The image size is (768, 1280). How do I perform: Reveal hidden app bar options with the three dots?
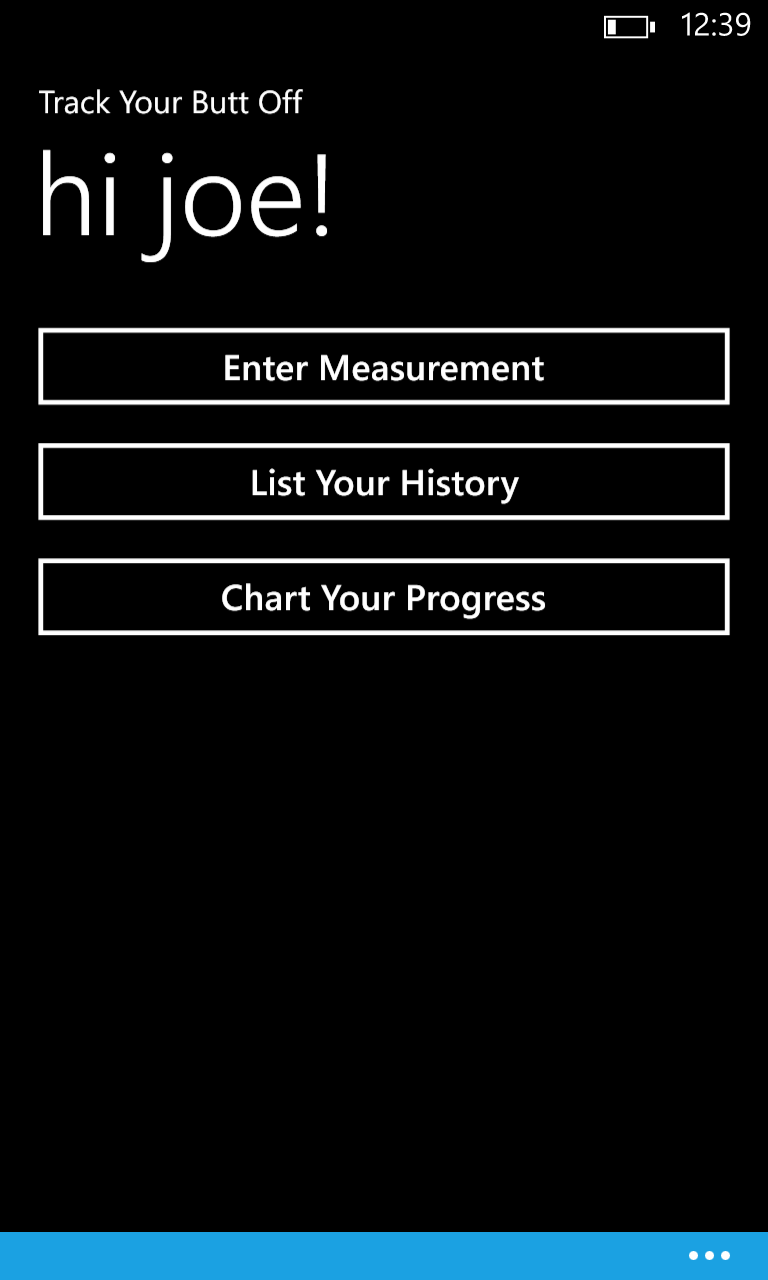[708, 1255]
